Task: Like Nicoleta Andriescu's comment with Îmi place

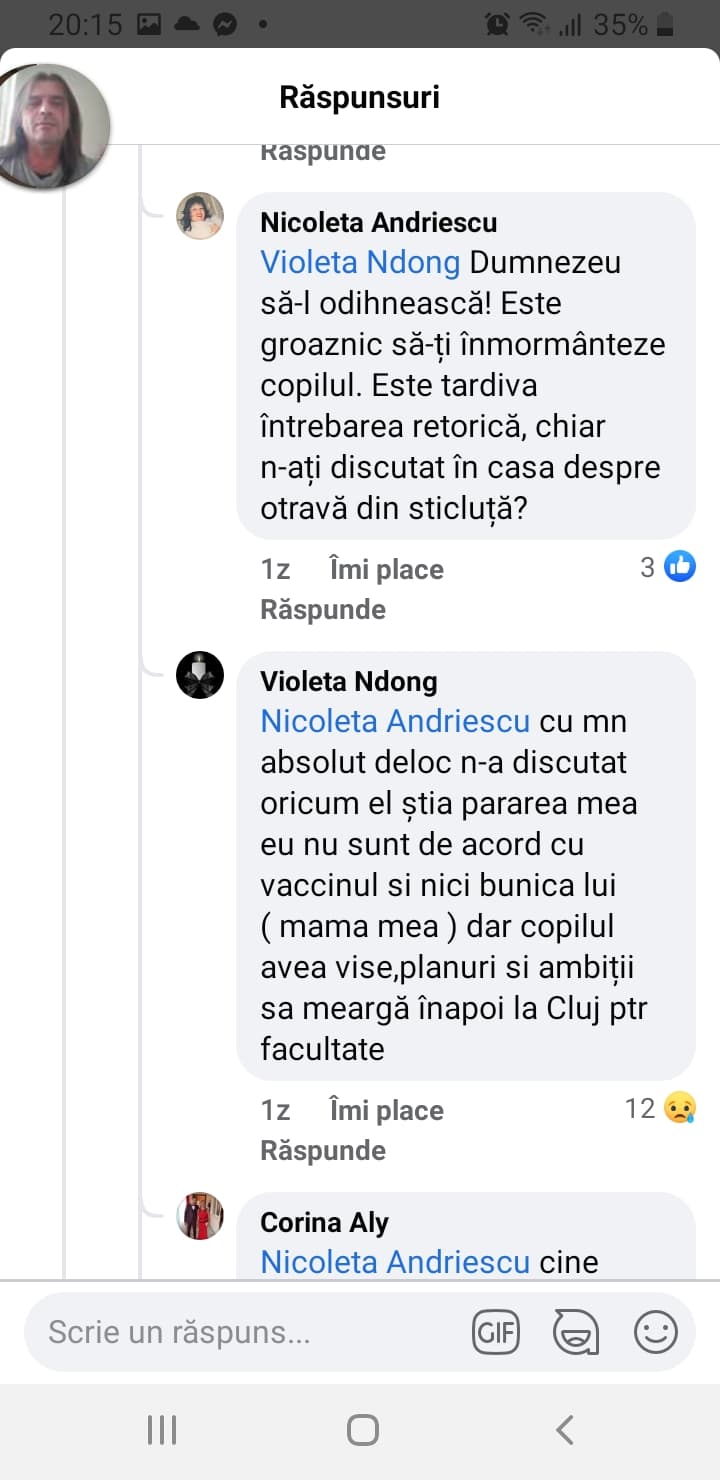Action: [386, 569]
